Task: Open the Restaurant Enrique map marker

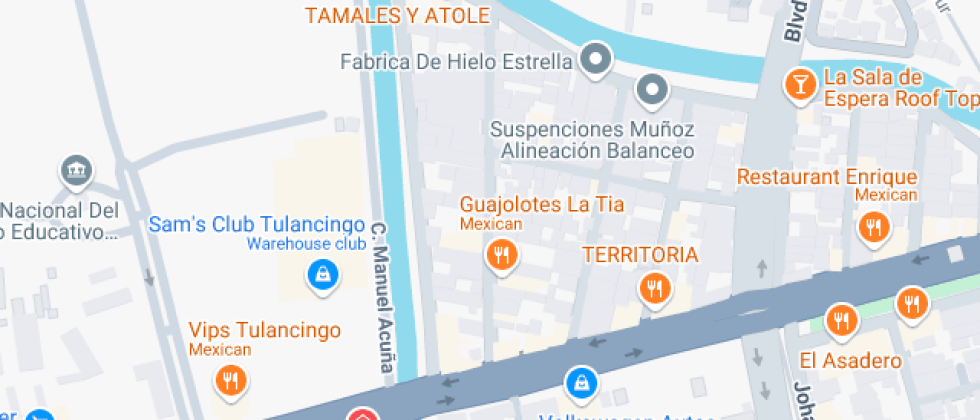Action: 873,226
